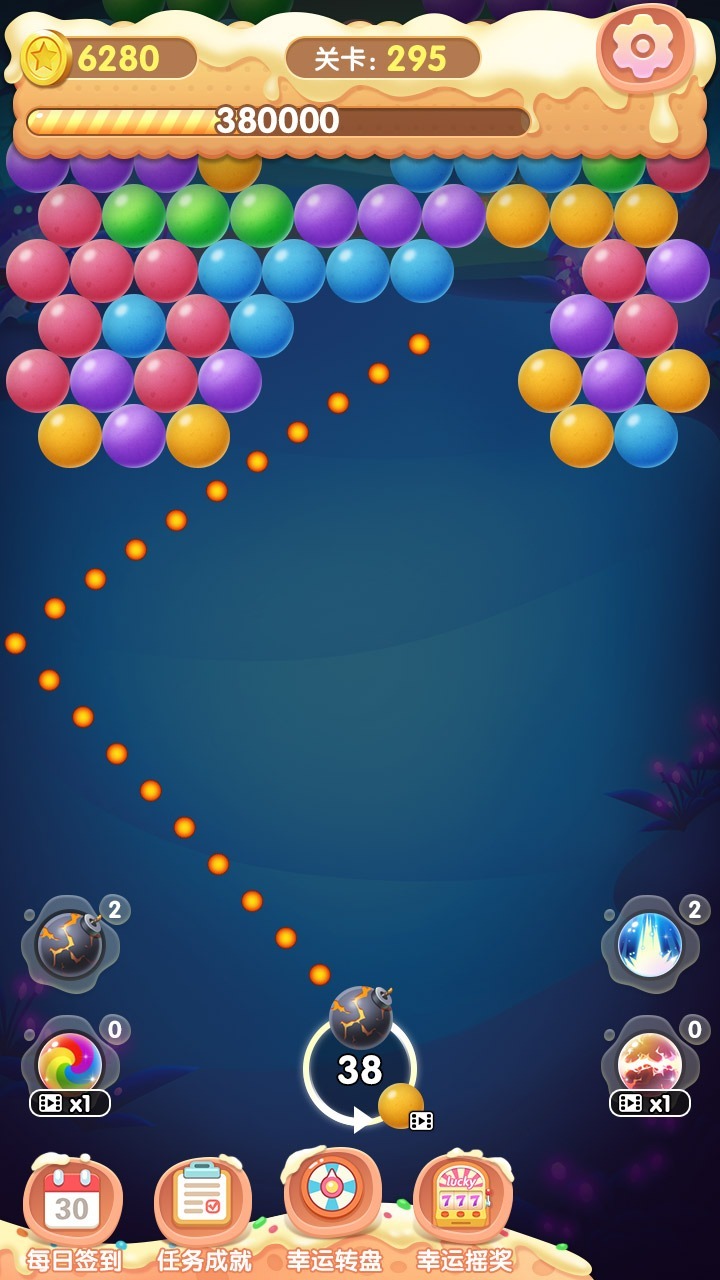Select the bomb power-up booster
Viewport: 720px width, 1280px height.
tap(69, 943)
